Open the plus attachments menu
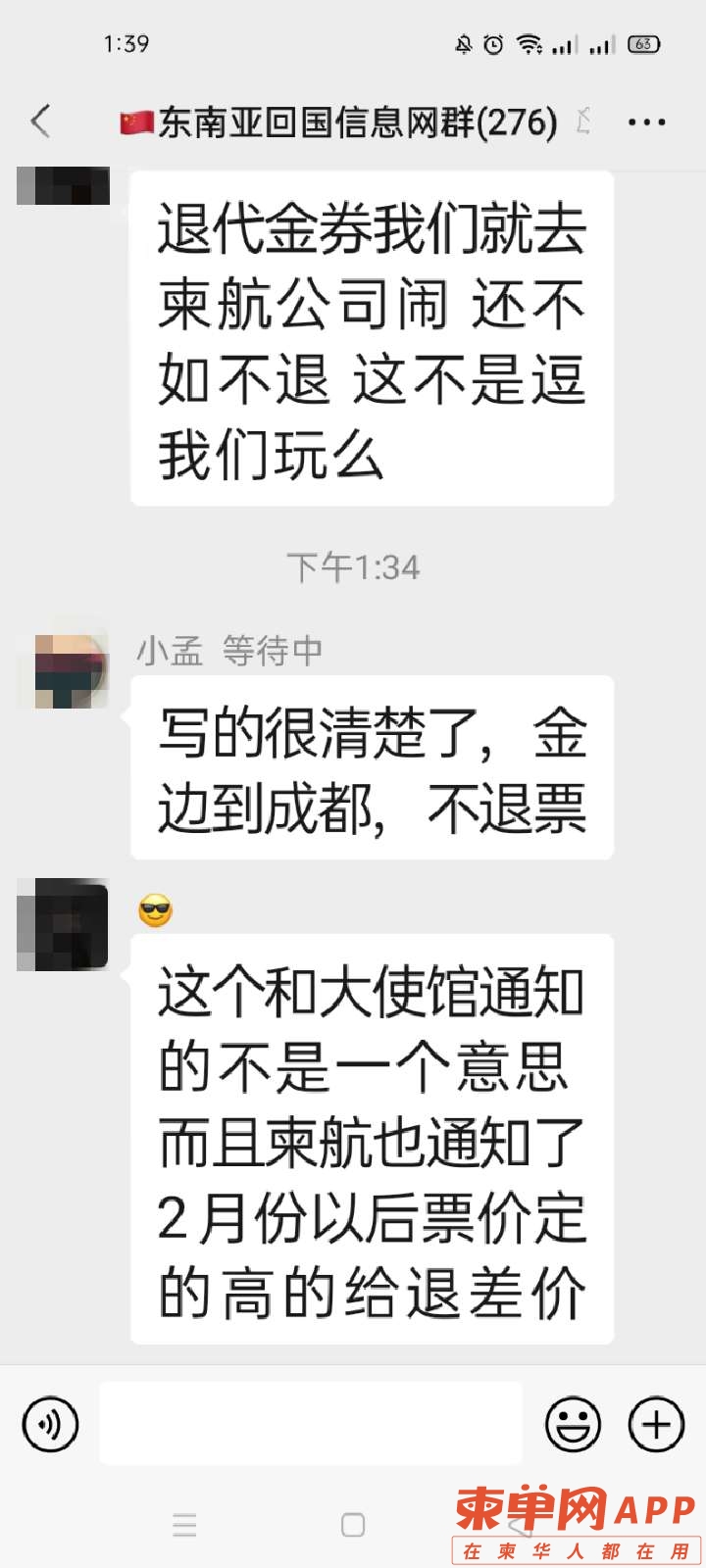The height and width of the screenshot is (1568, 706). pos(656,1424)
